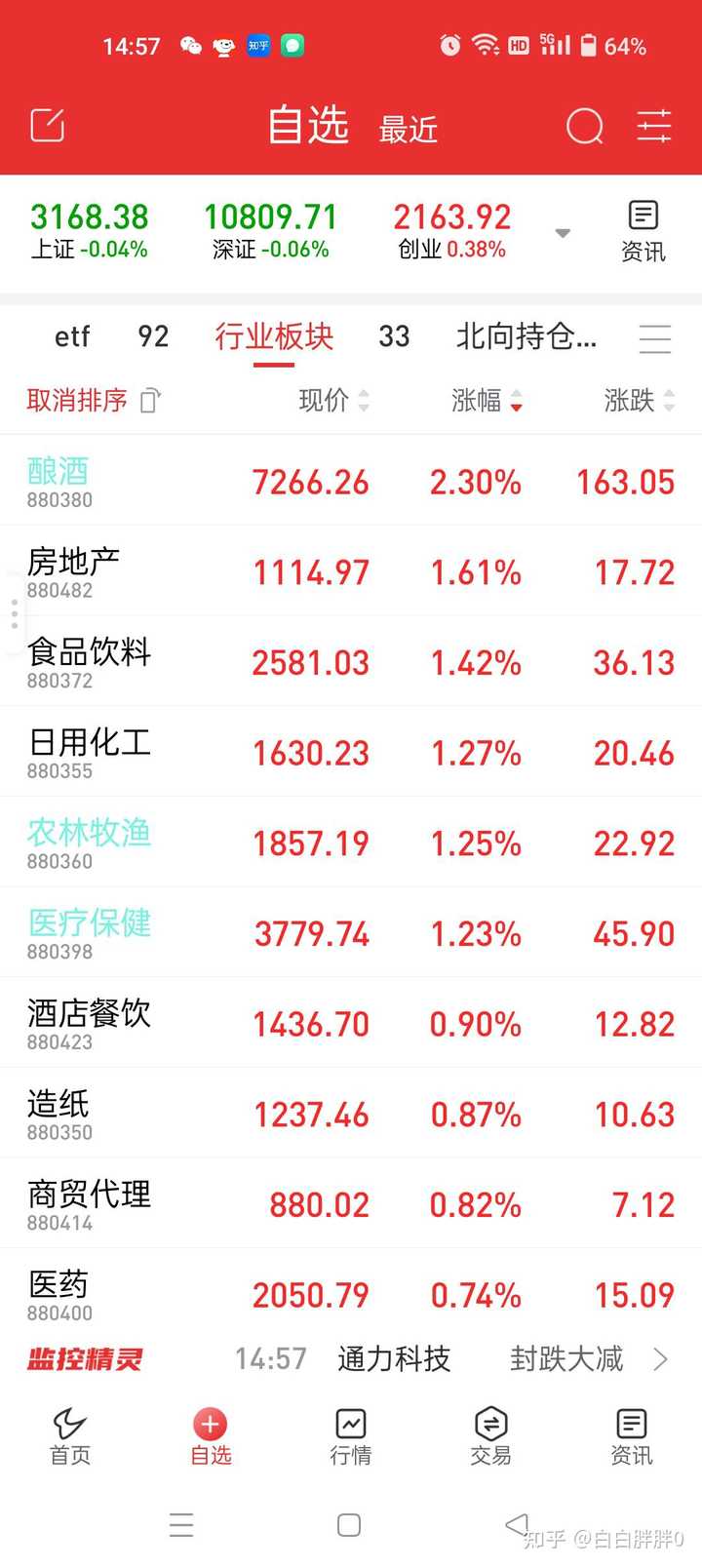Open 资讯 next to the indices
The height and width of the screenshot is (1568, 702).
pyautogui.click(x=643, y=231)
